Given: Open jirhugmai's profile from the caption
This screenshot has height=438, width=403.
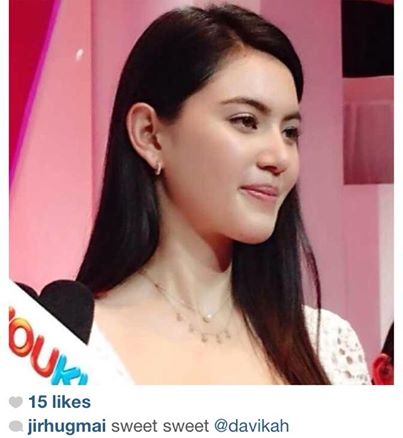Looking at the screenshot, I should click(x=67, y=426).
